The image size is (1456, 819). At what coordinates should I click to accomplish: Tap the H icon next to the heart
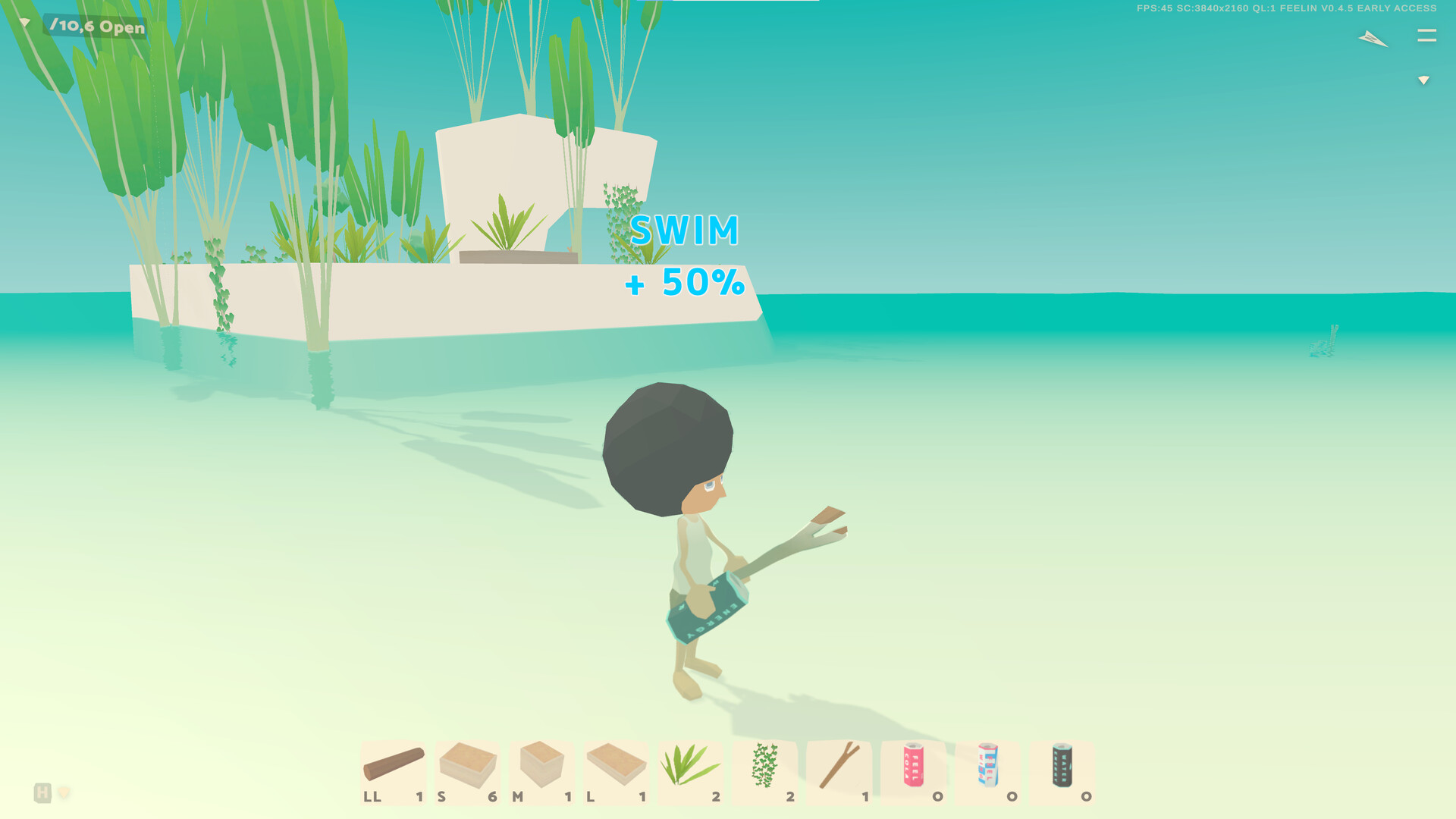point(42,792)
